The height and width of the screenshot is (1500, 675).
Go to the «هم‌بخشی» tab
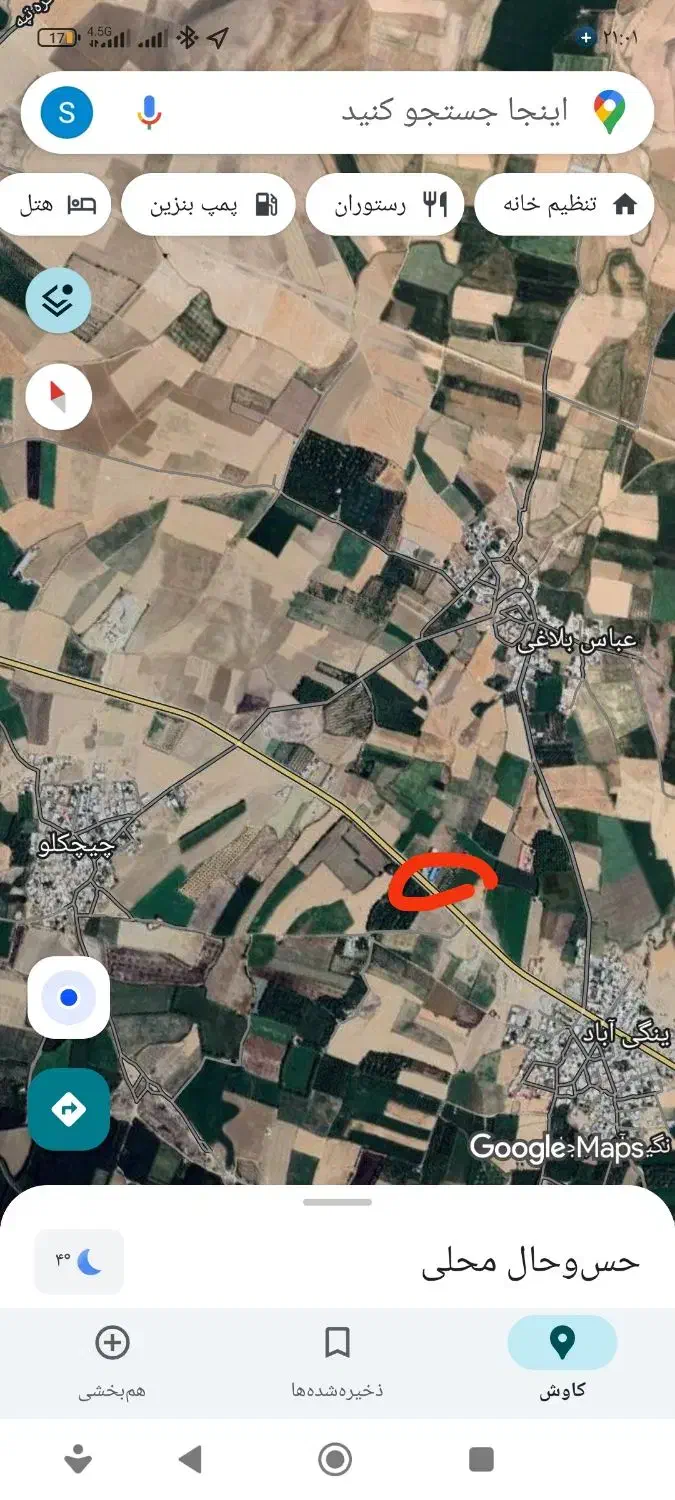click(x=112, y=1358)
